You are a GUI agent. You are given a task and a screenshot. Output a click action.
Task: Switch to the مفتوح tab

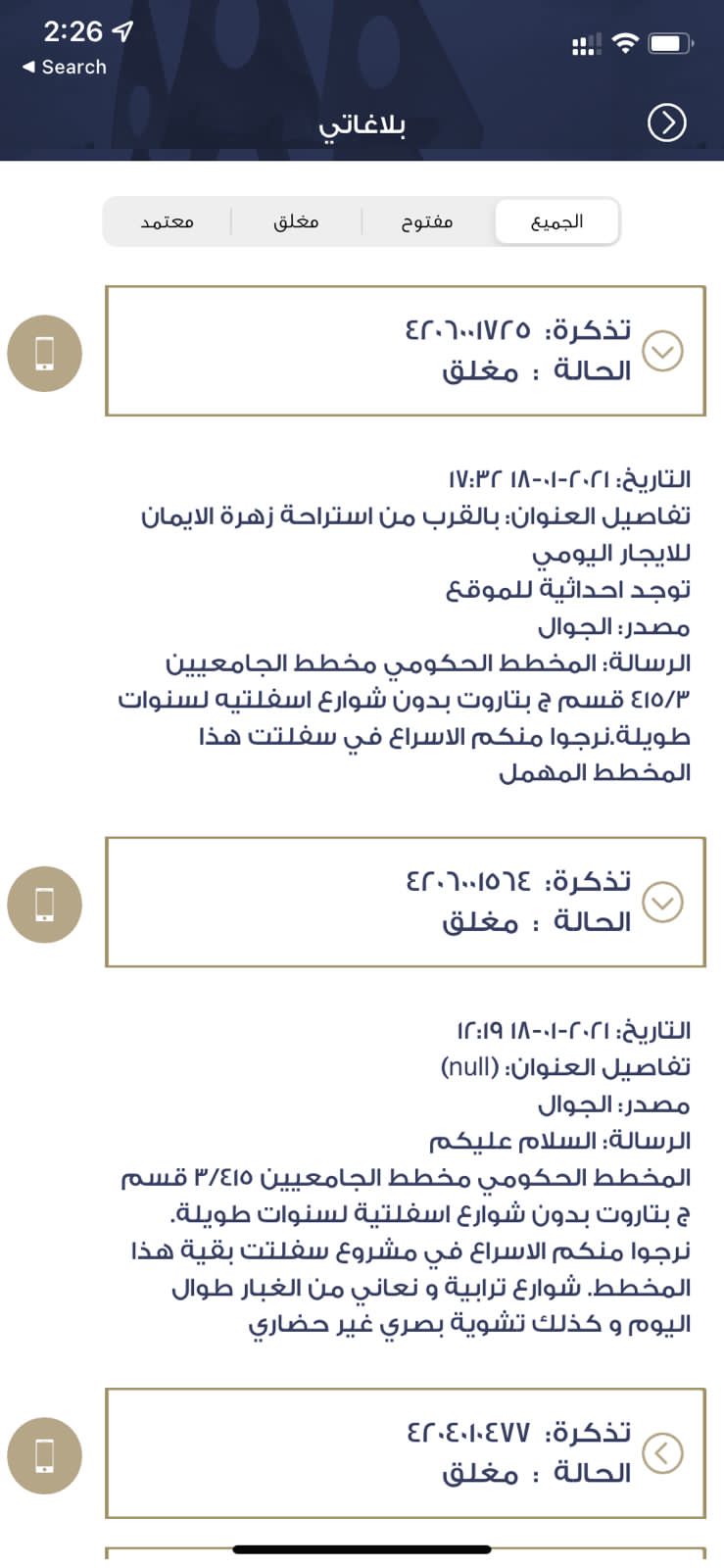(x=427, y=221)
